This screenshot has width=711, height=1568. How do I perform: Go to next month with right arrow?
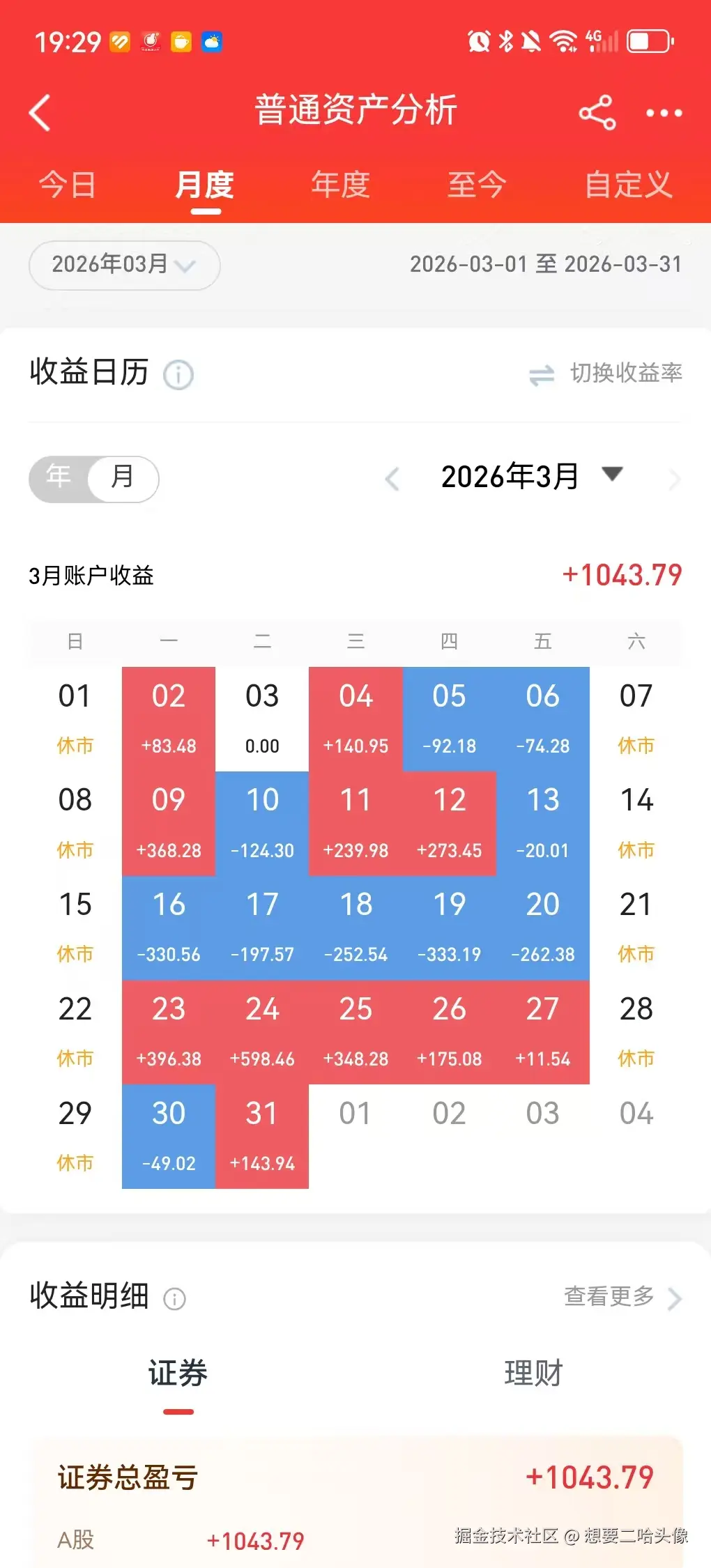pyautogui.click(x=673, y=478)
